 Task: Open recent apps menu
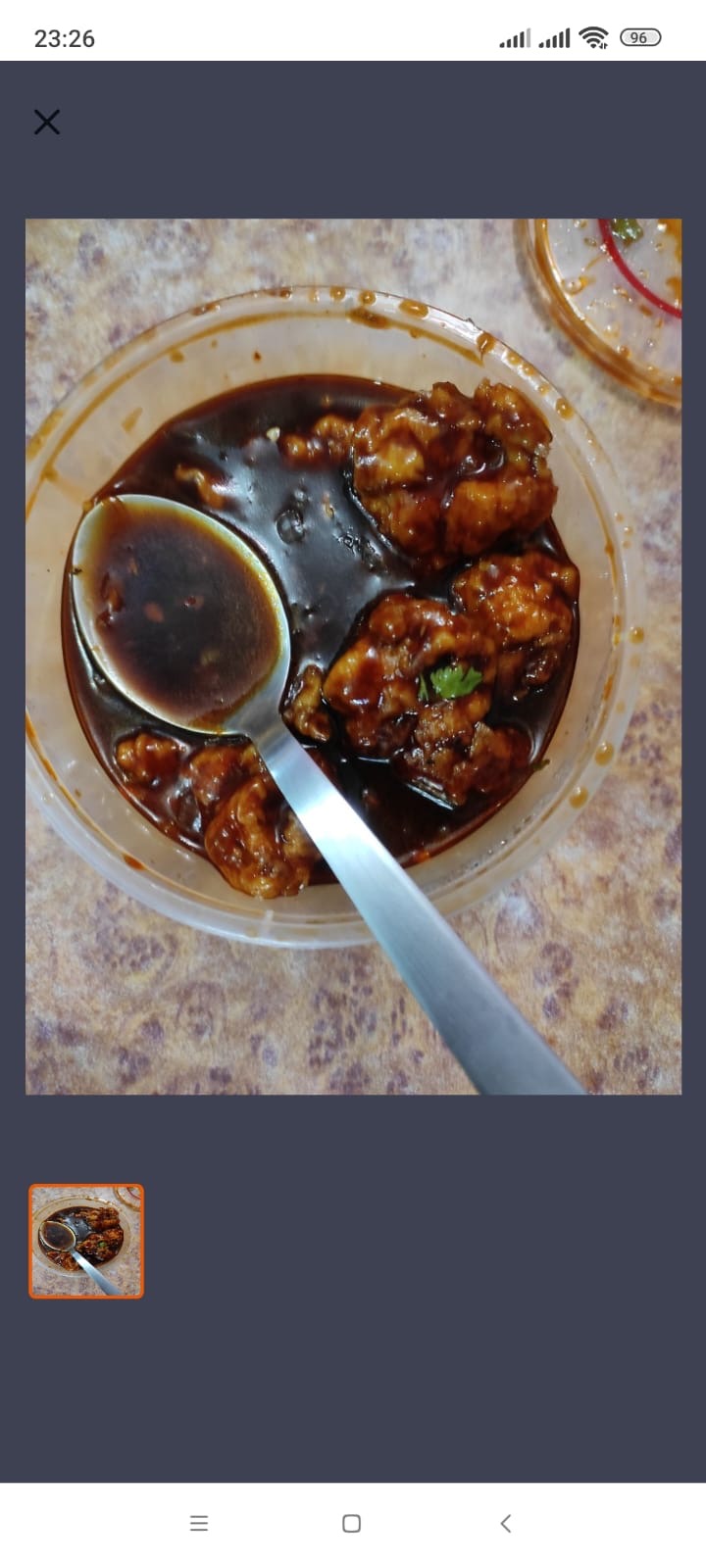click(199, 1523)
